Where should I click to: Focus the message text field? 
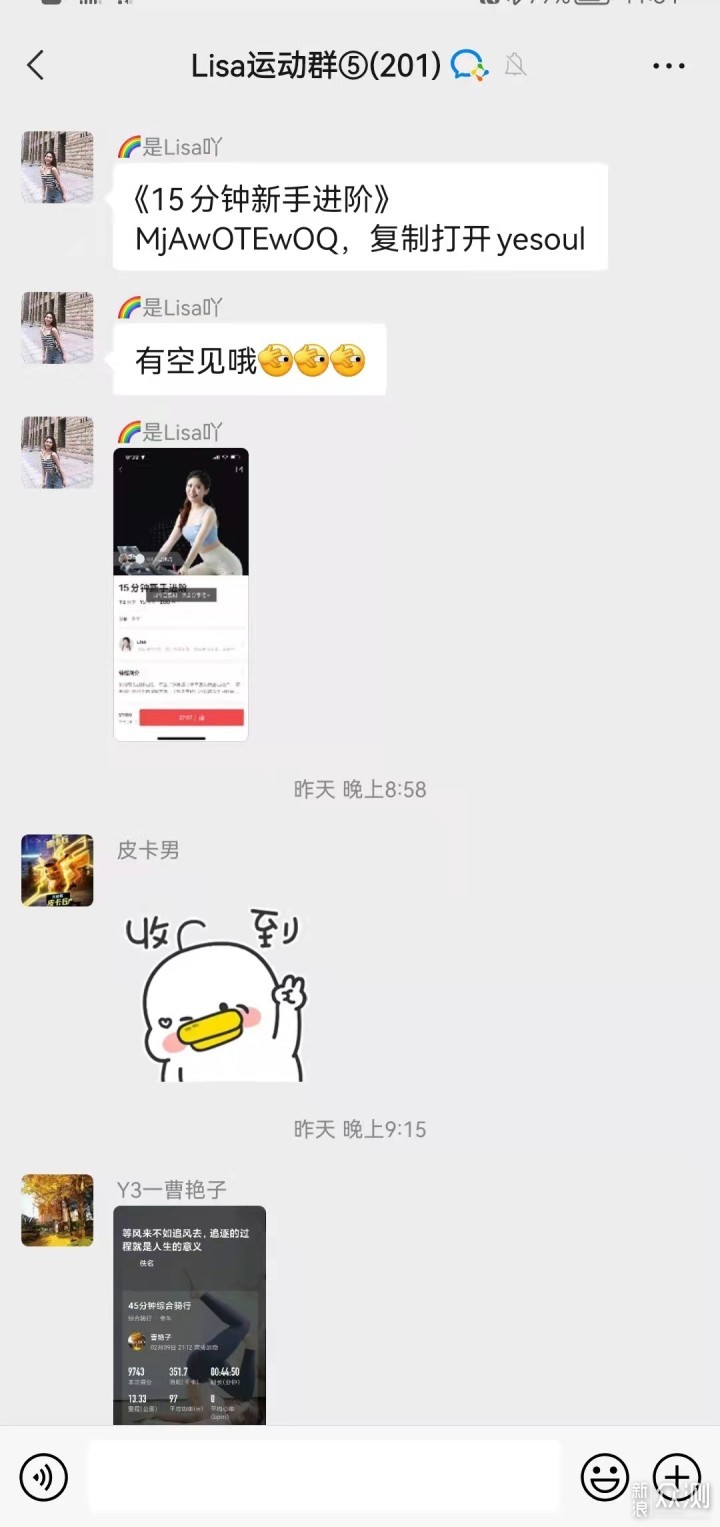(324, 1477)
